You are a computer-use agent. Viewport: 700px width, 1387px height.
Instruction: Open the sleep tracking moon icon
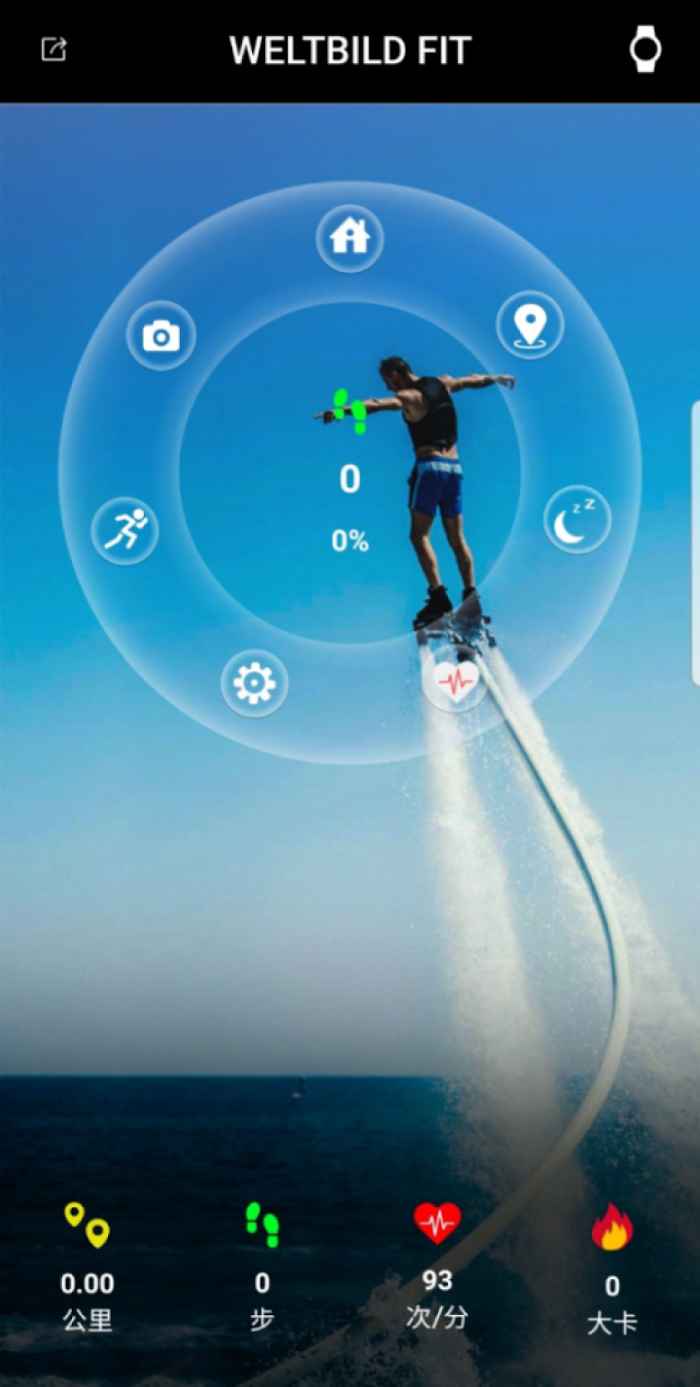point(577,520)
